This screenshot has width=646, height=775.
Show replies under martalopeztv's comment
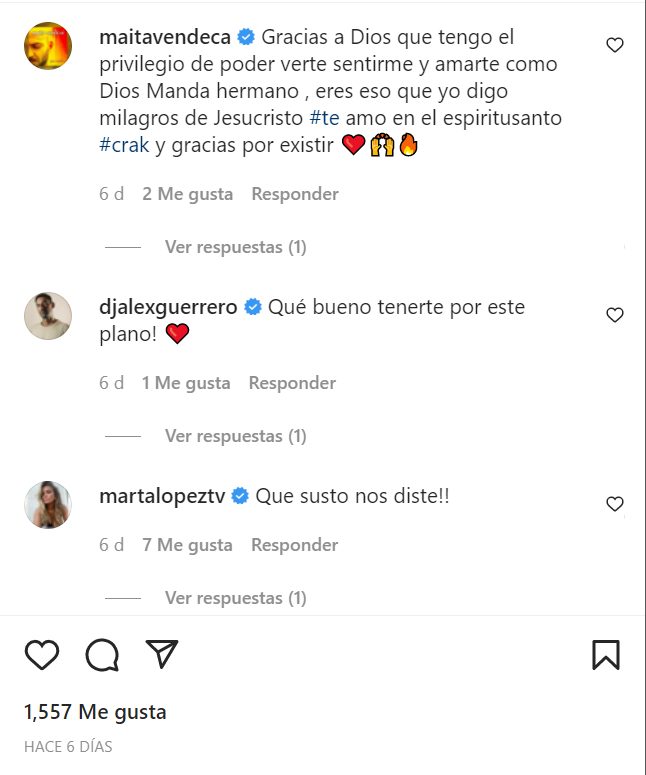coord(235,598)
